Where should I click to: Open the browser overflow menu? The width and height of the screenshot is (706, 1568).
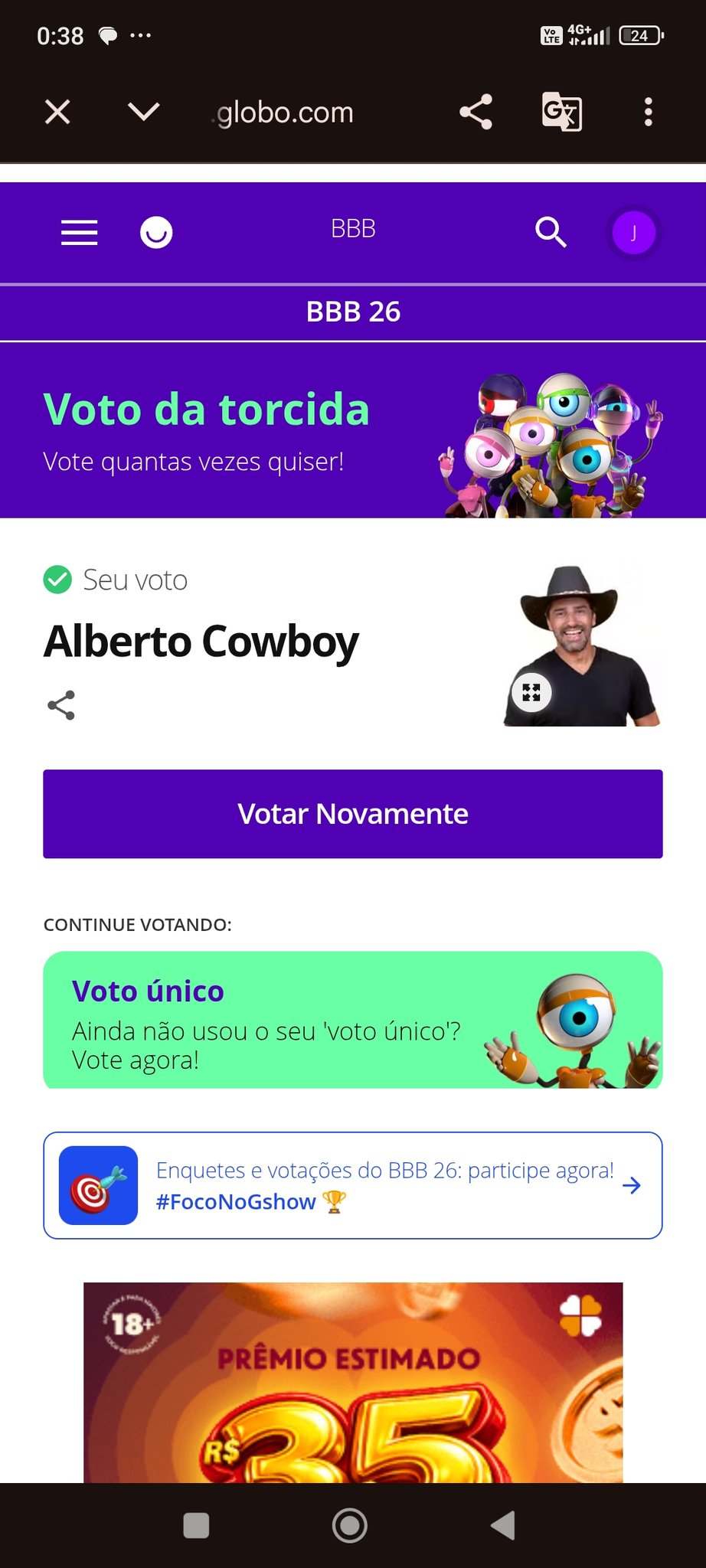click(649, 112)
